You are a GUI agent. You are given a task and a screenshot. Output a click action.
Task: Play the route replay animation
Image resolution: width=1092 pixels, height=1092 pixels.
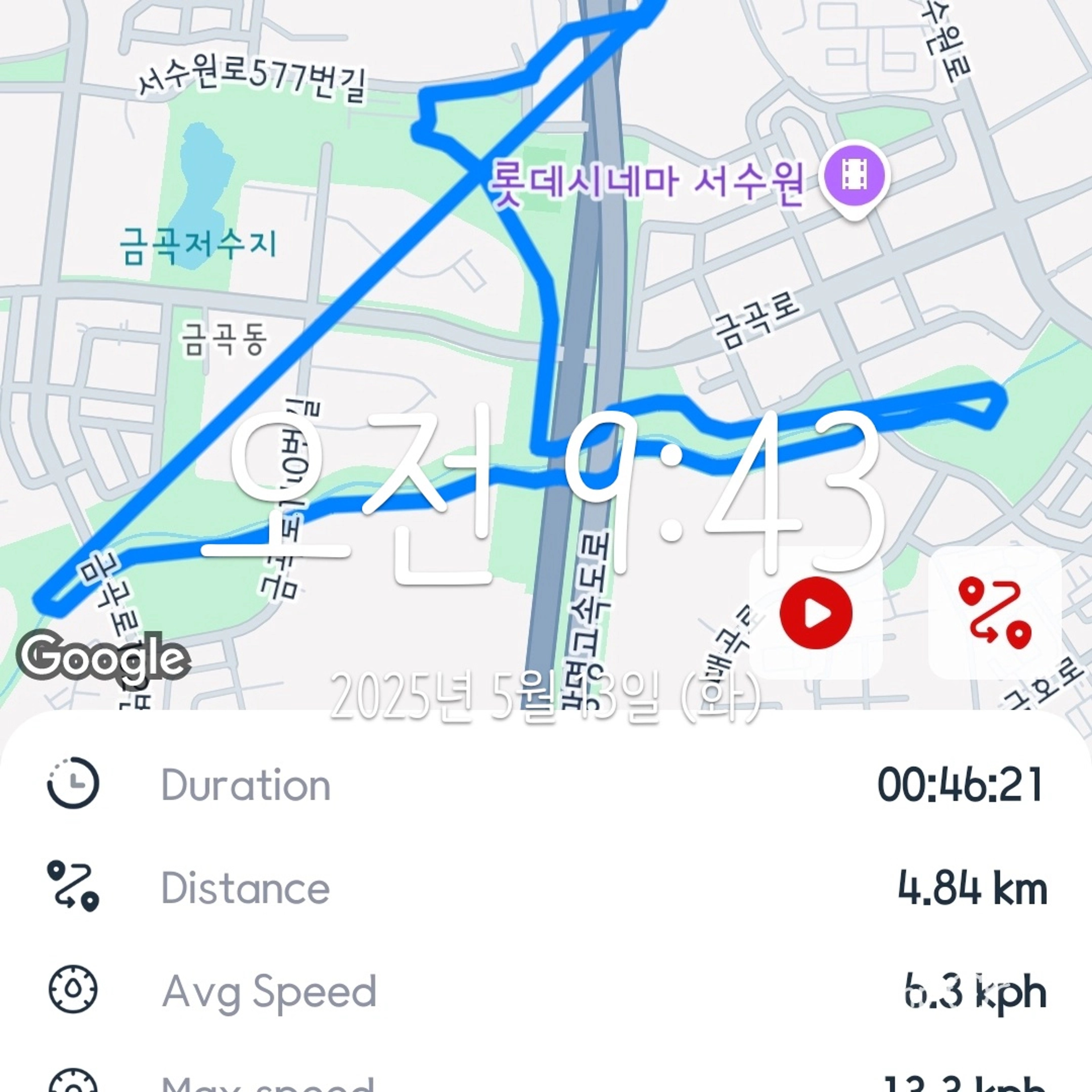815,613
